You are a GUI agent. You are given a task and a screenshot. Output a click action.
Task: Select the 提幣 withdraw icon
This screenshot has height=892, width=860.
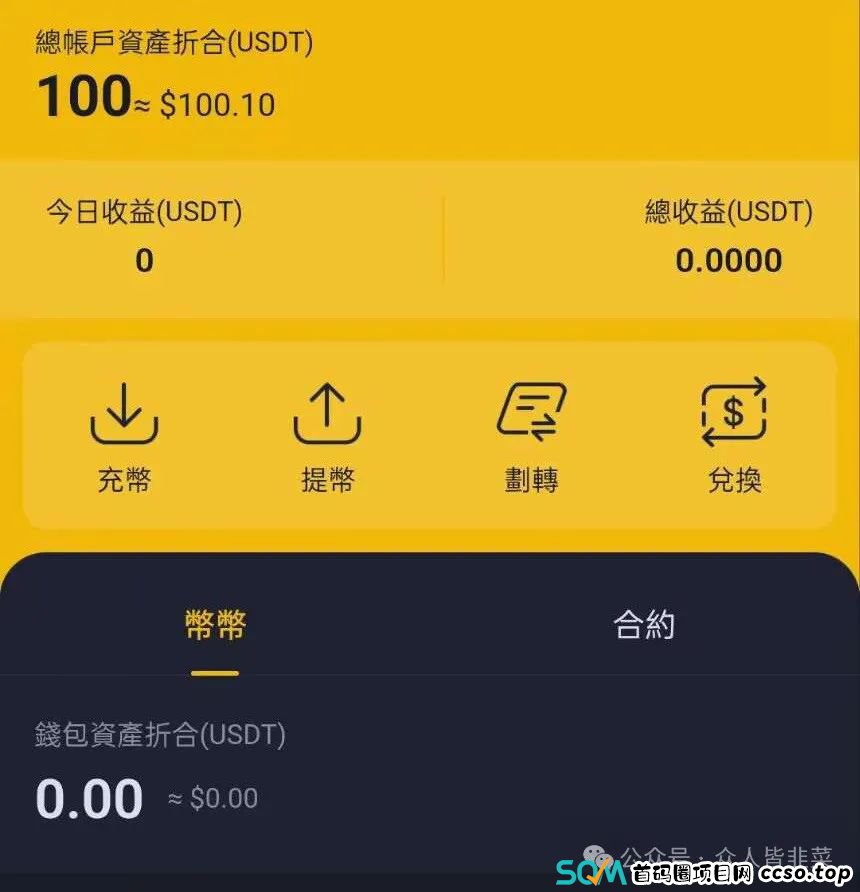click(x=327, y=436)
